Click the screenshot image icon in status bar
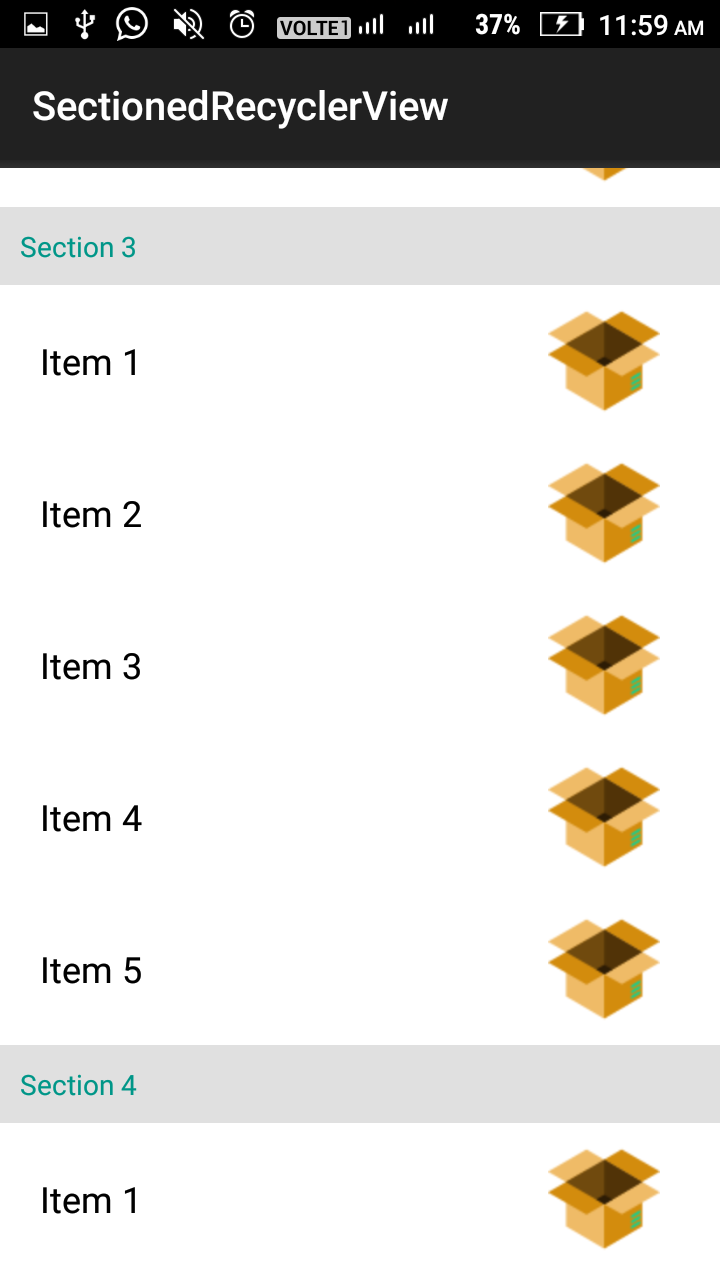The height and width of the screenshot is (1280, 720). click(x=36, y=24)
